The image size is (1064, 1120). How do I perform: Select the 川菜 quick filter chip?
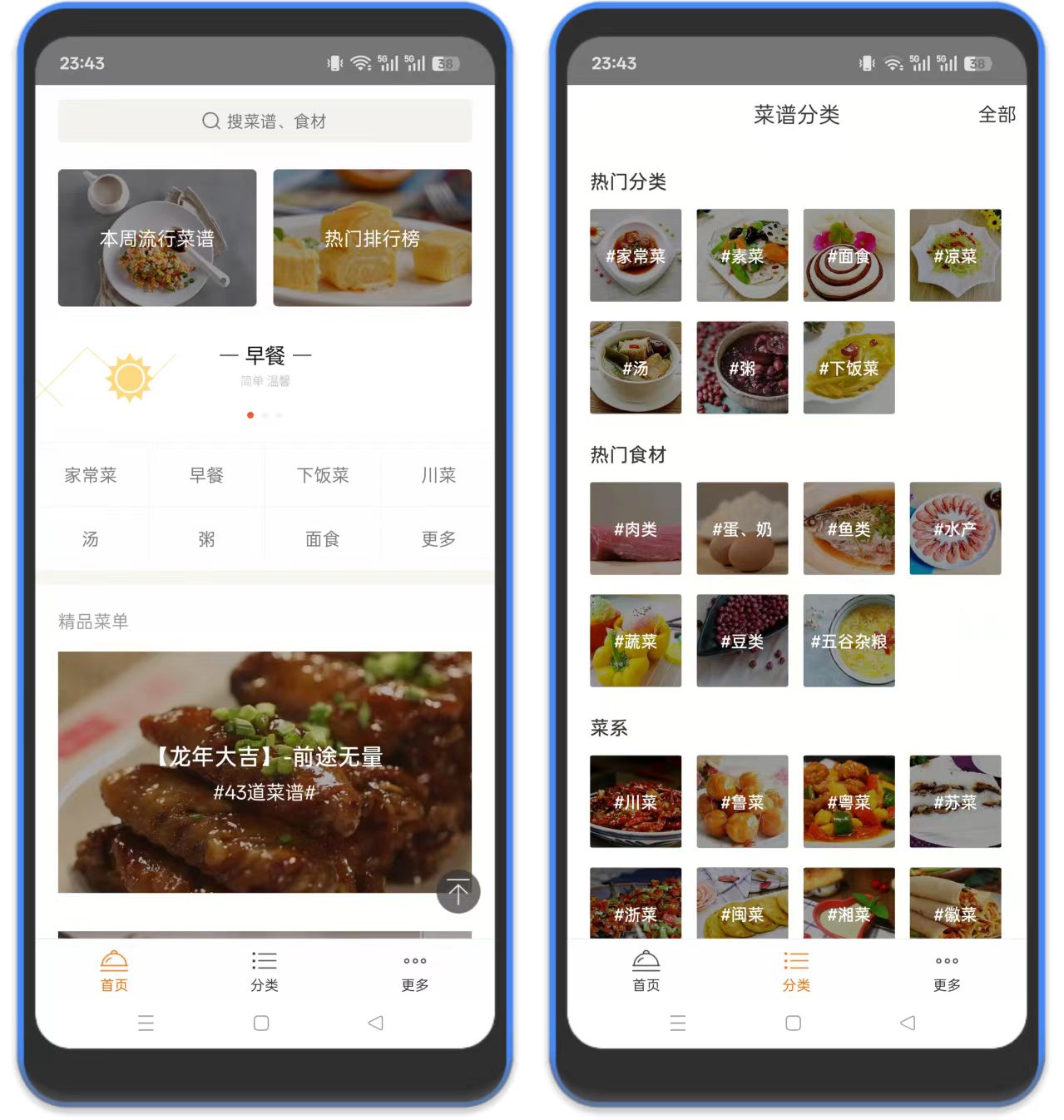pos(438,475)
